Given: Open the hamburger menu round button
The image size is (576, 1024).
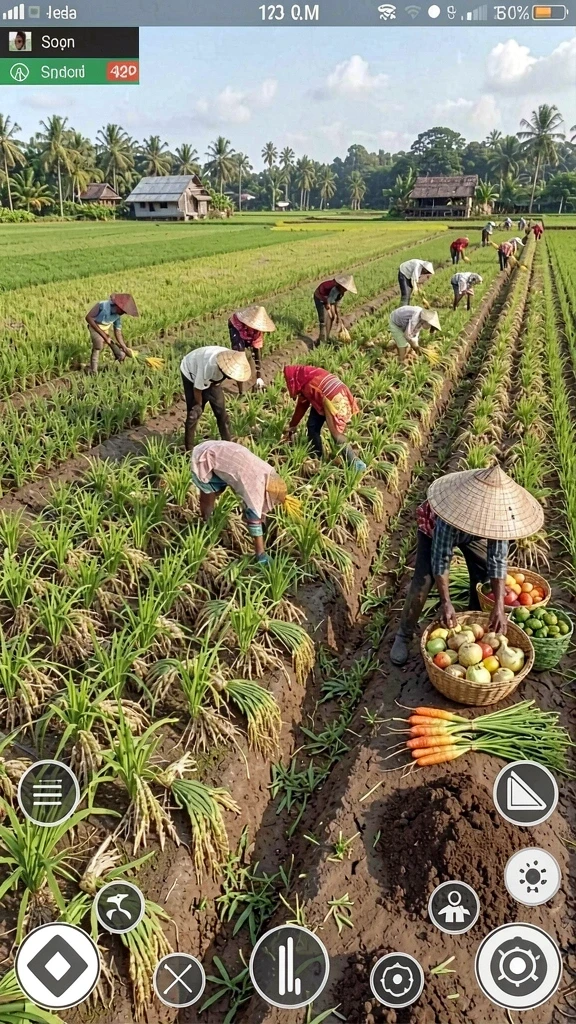Looking at the screenshot, I should coord(48,793).
